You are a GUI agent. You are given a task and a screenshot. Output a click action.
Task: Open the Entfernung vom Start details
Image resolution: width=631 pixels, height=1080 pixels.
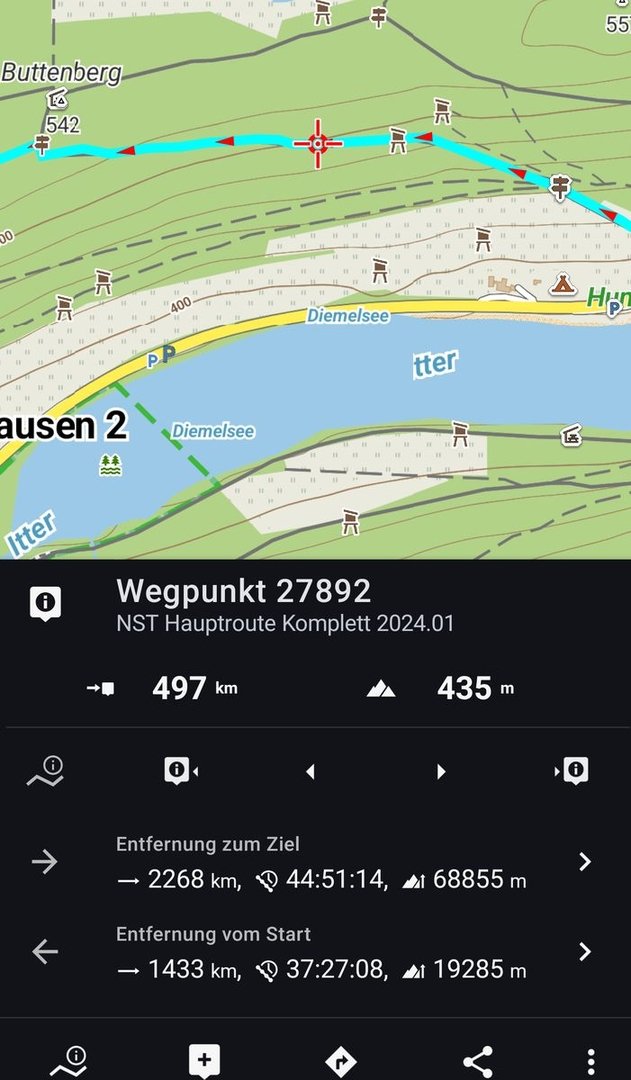[x=585, y=952]
